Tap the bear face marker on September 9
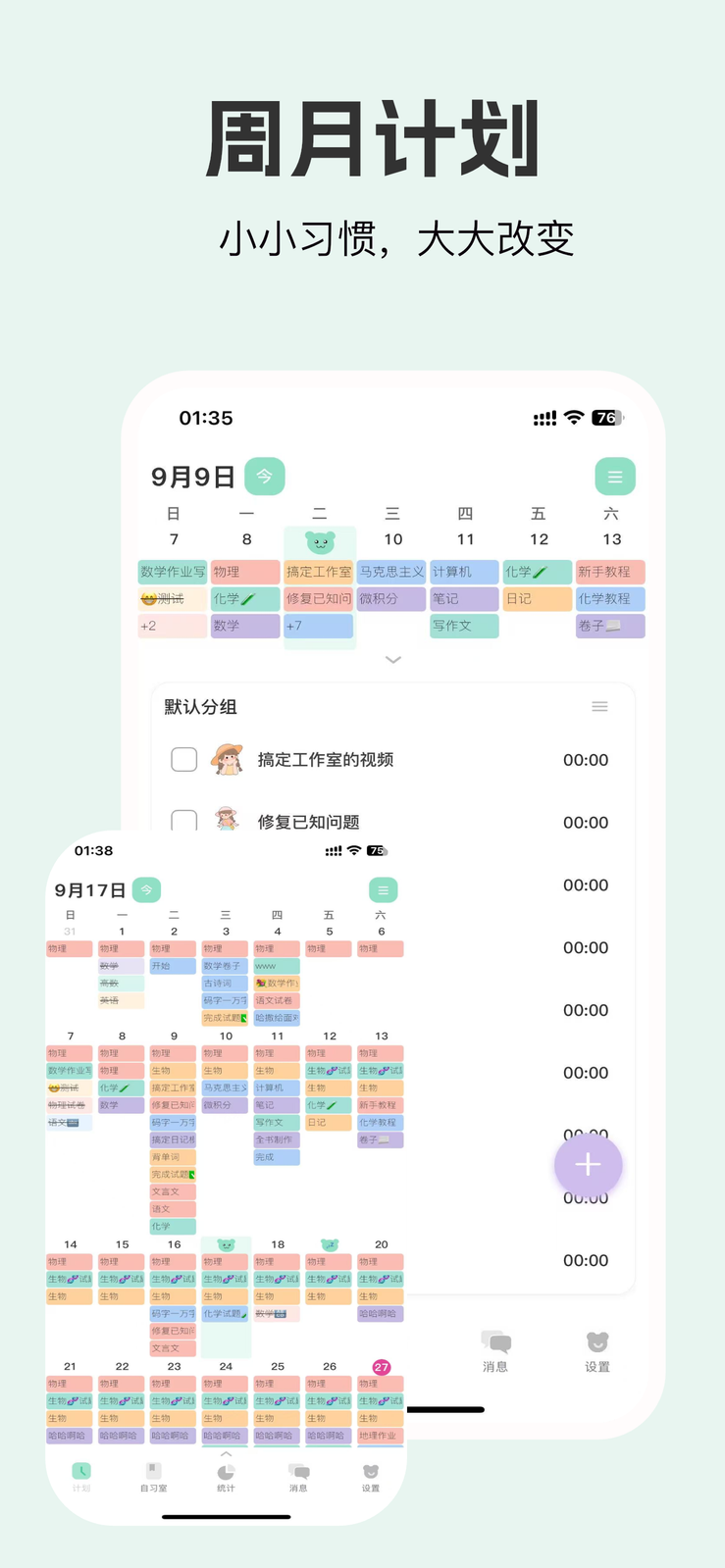 click(x=319, y=540)
